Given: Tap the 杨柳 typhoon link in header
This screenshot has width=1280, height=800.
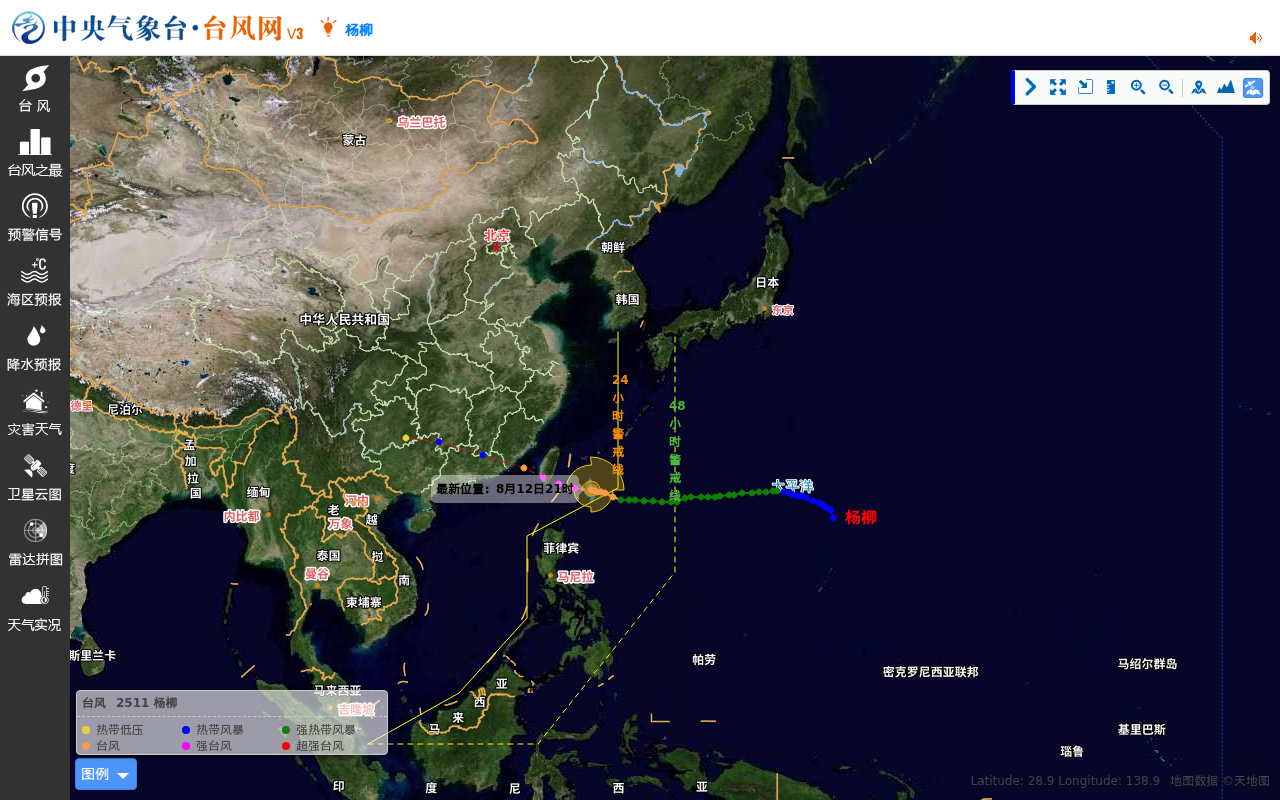Looking at the screenshot, I should tap(359, 30).
